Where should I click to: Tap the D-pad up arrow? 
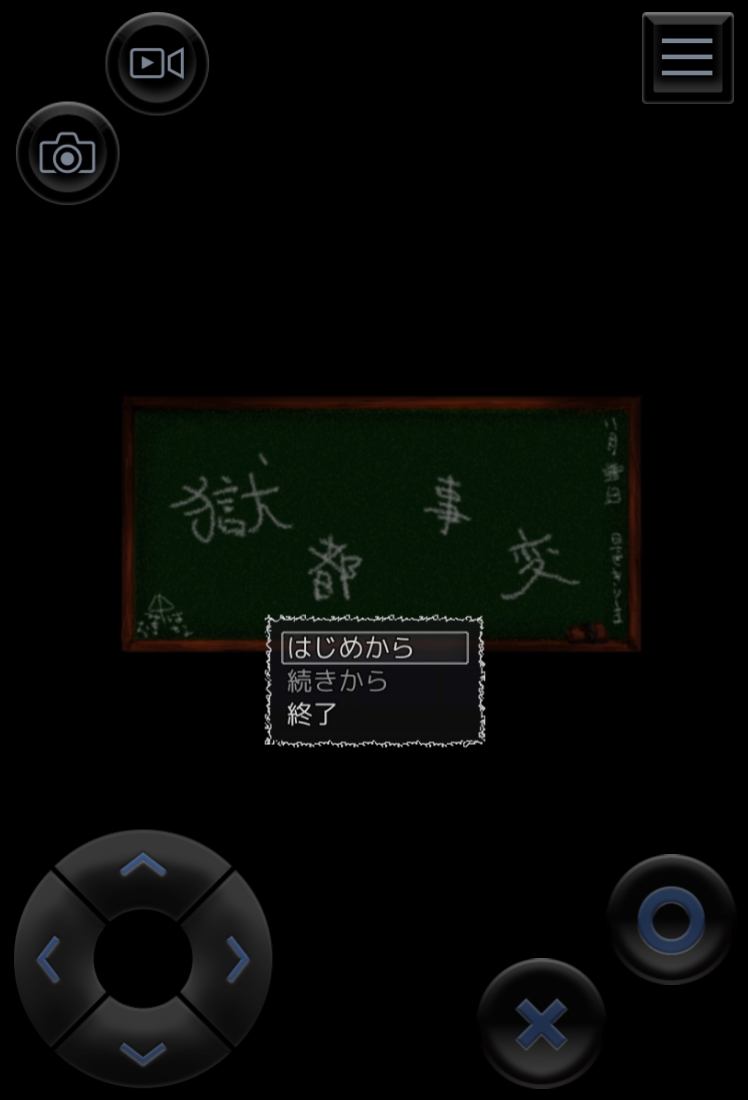click(x=143, y=866)
